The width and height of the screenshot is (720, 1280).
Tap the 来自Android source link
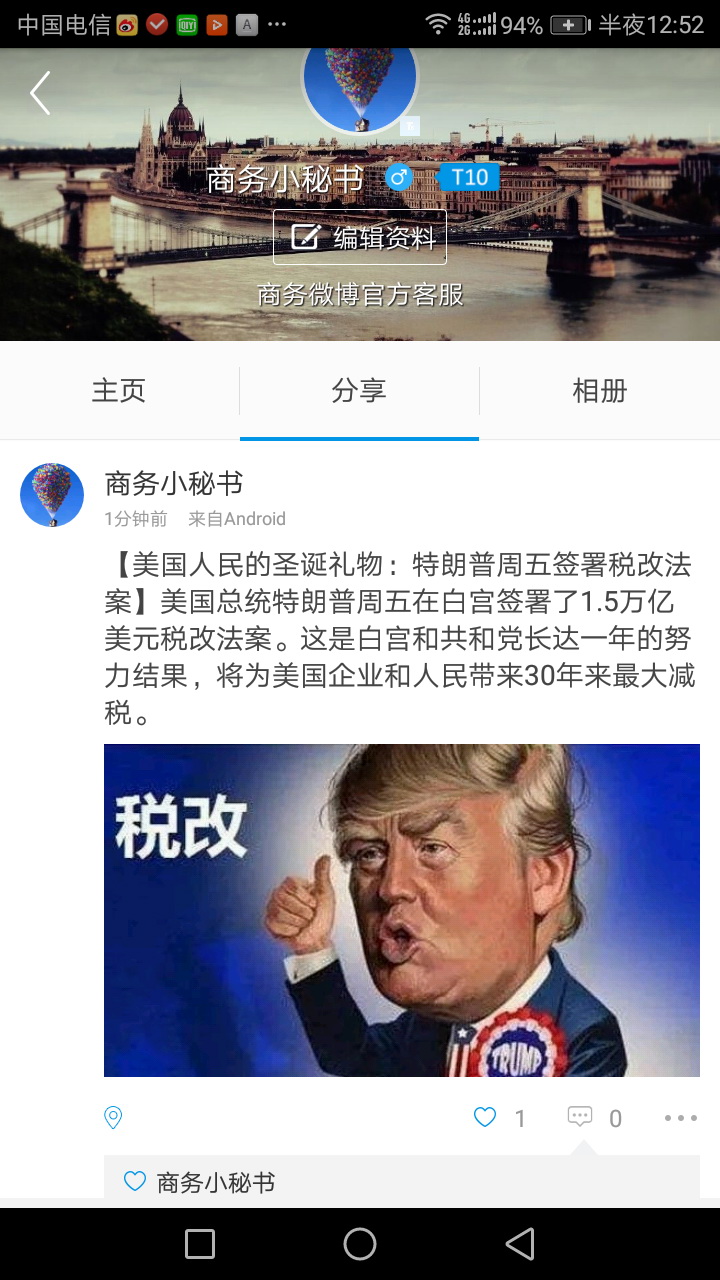click(236, 518)
